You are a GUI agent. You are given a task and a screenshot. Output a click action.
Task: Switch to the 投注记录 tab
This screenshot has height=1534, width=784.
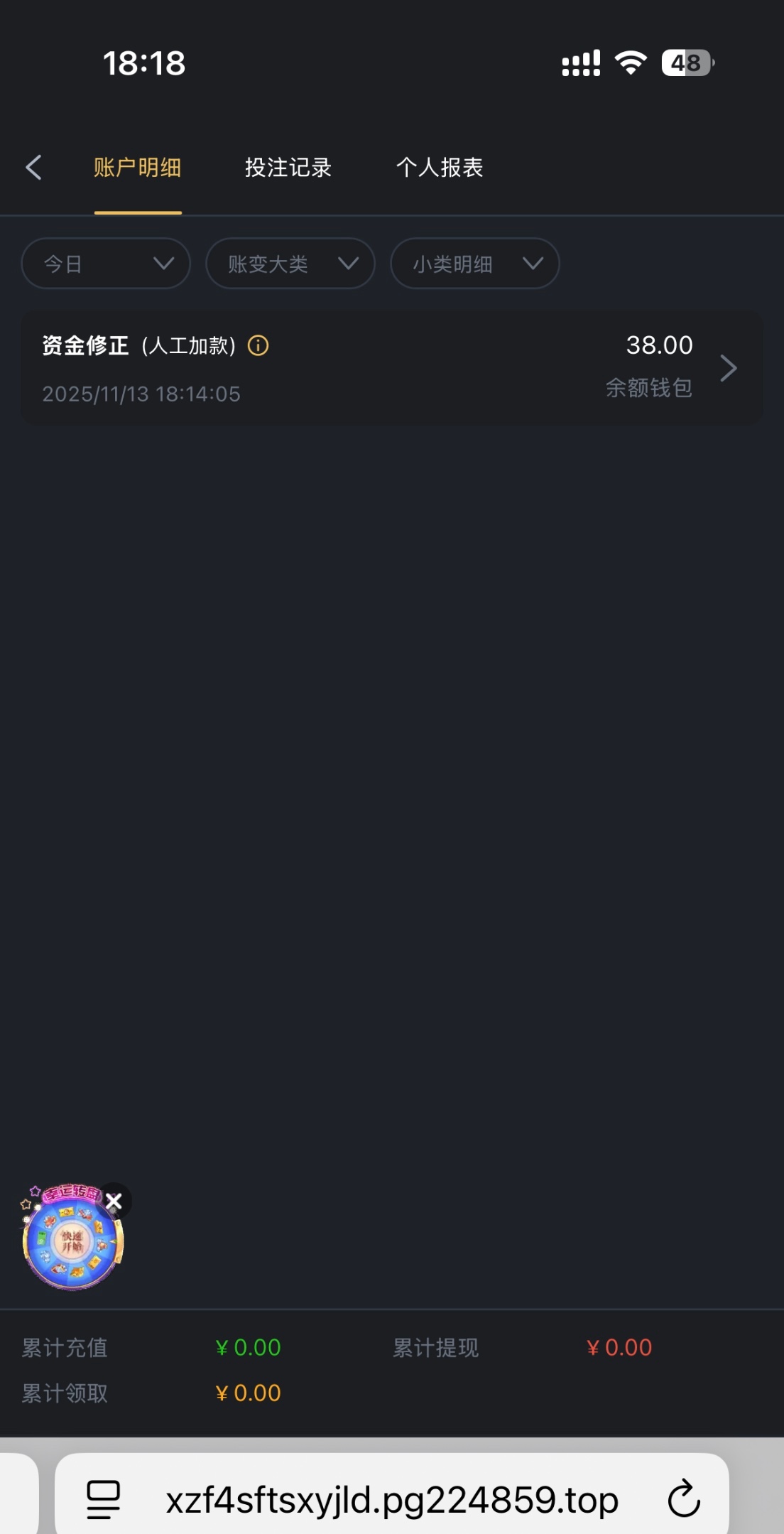288,168
